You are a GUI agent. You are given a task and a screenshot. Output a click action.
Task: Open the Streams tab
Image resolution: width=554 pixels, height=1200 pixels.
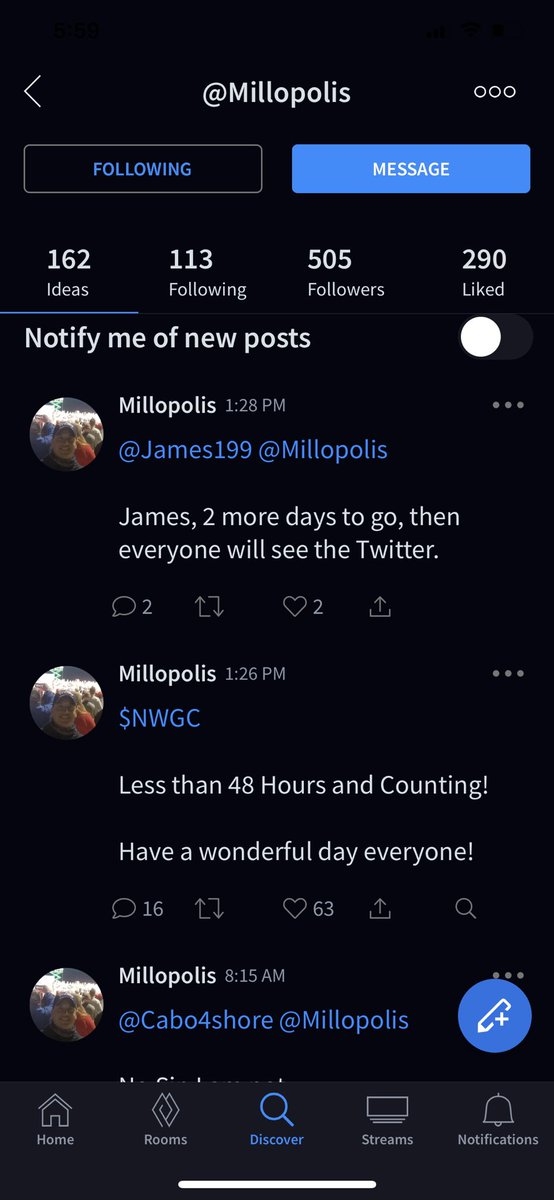pyautogui.click(x=387, y=1119)
